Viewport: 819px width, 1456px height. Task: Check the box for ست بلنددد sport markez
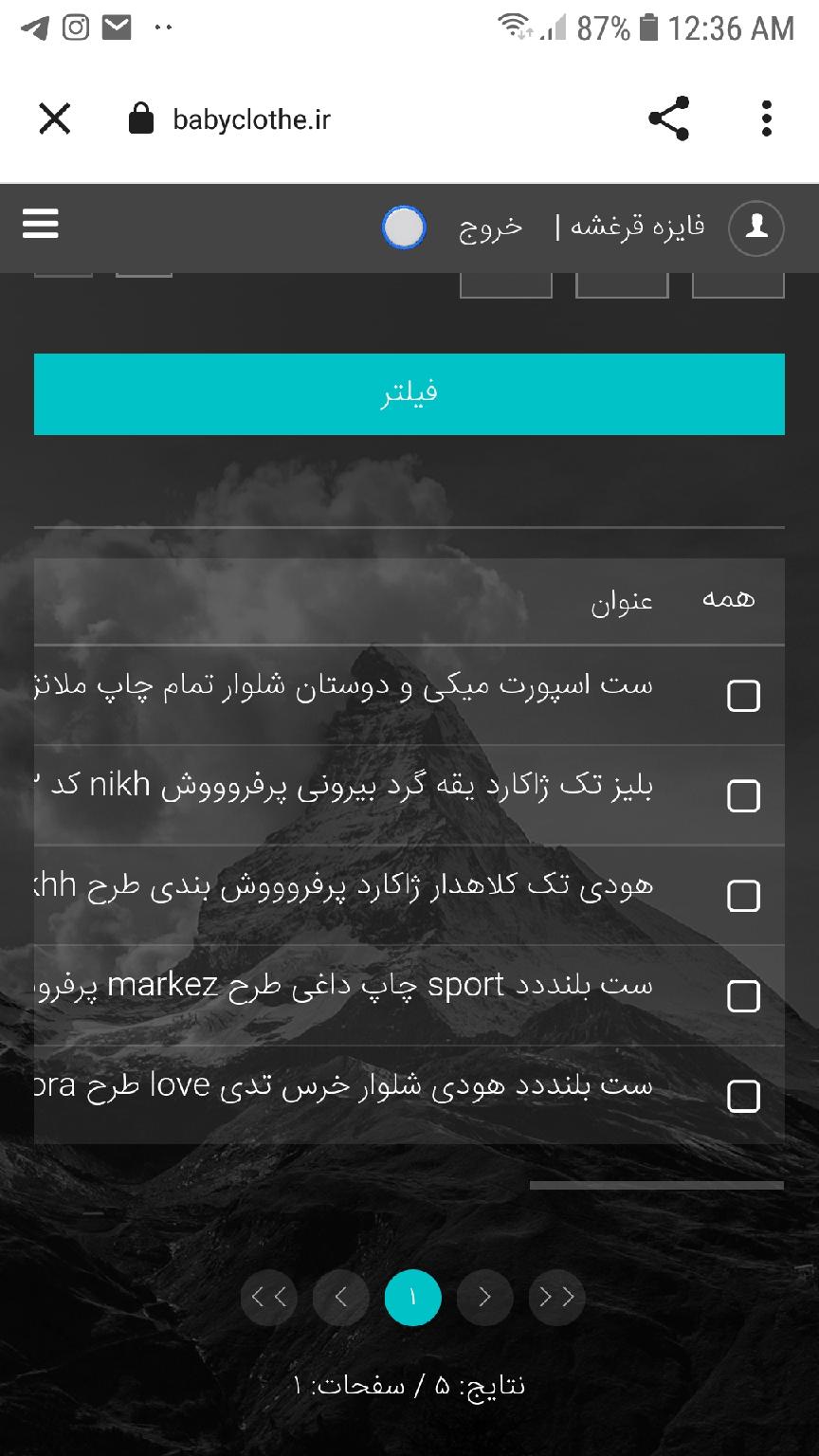[743, 996]
